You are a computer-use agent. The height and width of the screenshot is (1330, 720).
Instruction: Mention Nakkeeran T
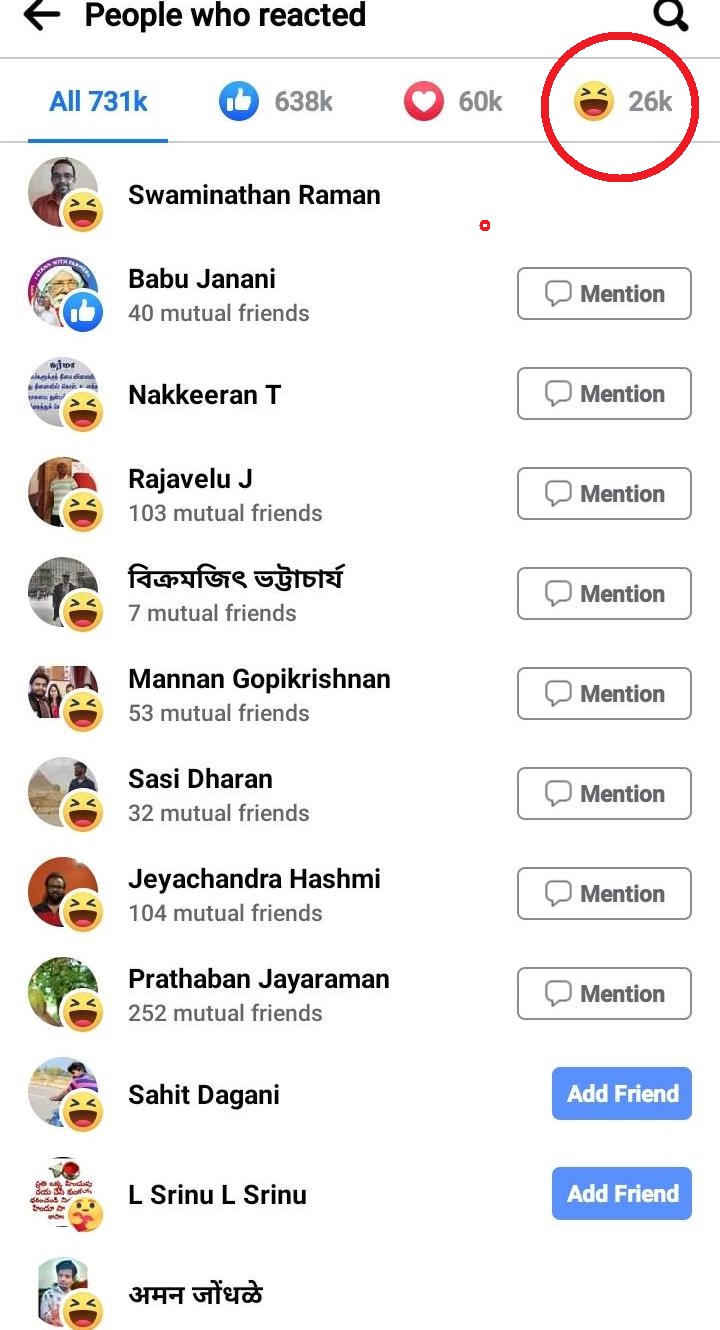coord(604,394)
